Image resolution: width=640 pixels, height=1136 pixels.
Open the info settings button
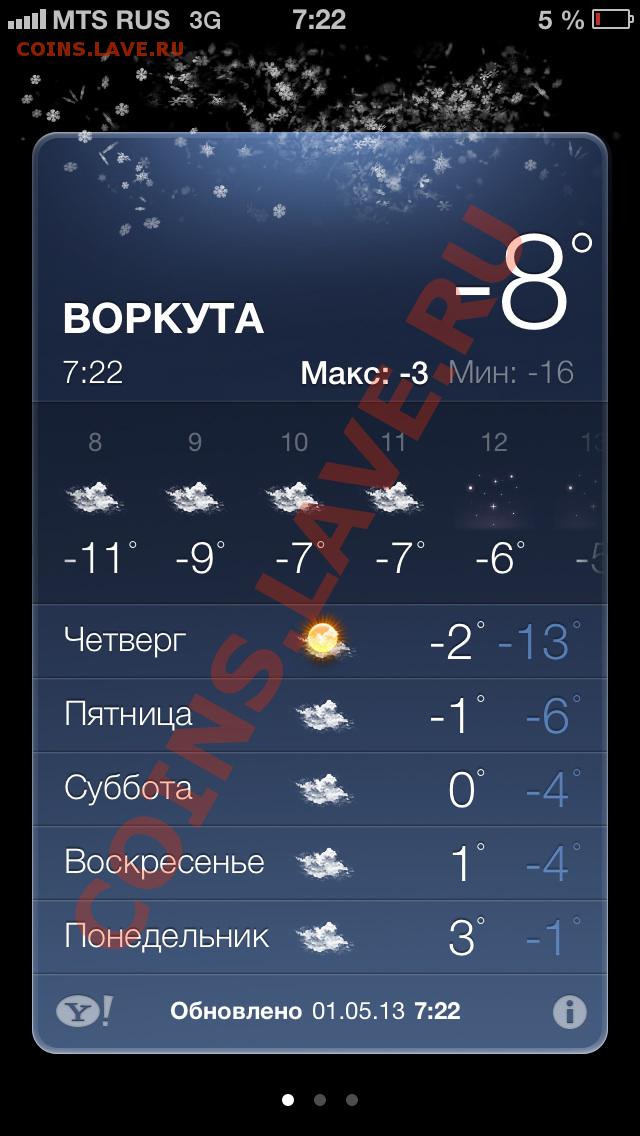569,1011
